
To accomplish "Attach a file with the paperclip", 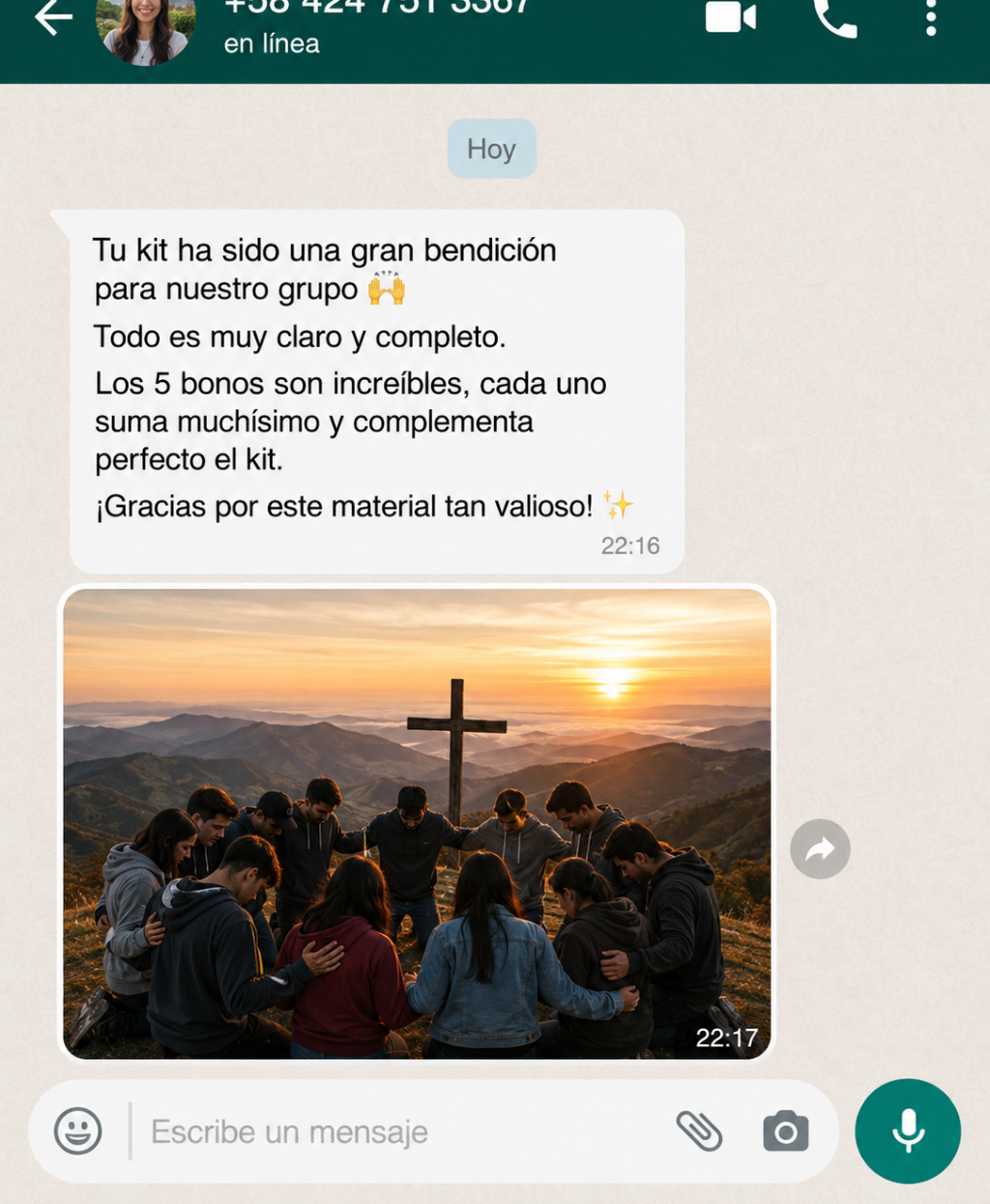I will pyautogui.click(x=699, y=1131).
